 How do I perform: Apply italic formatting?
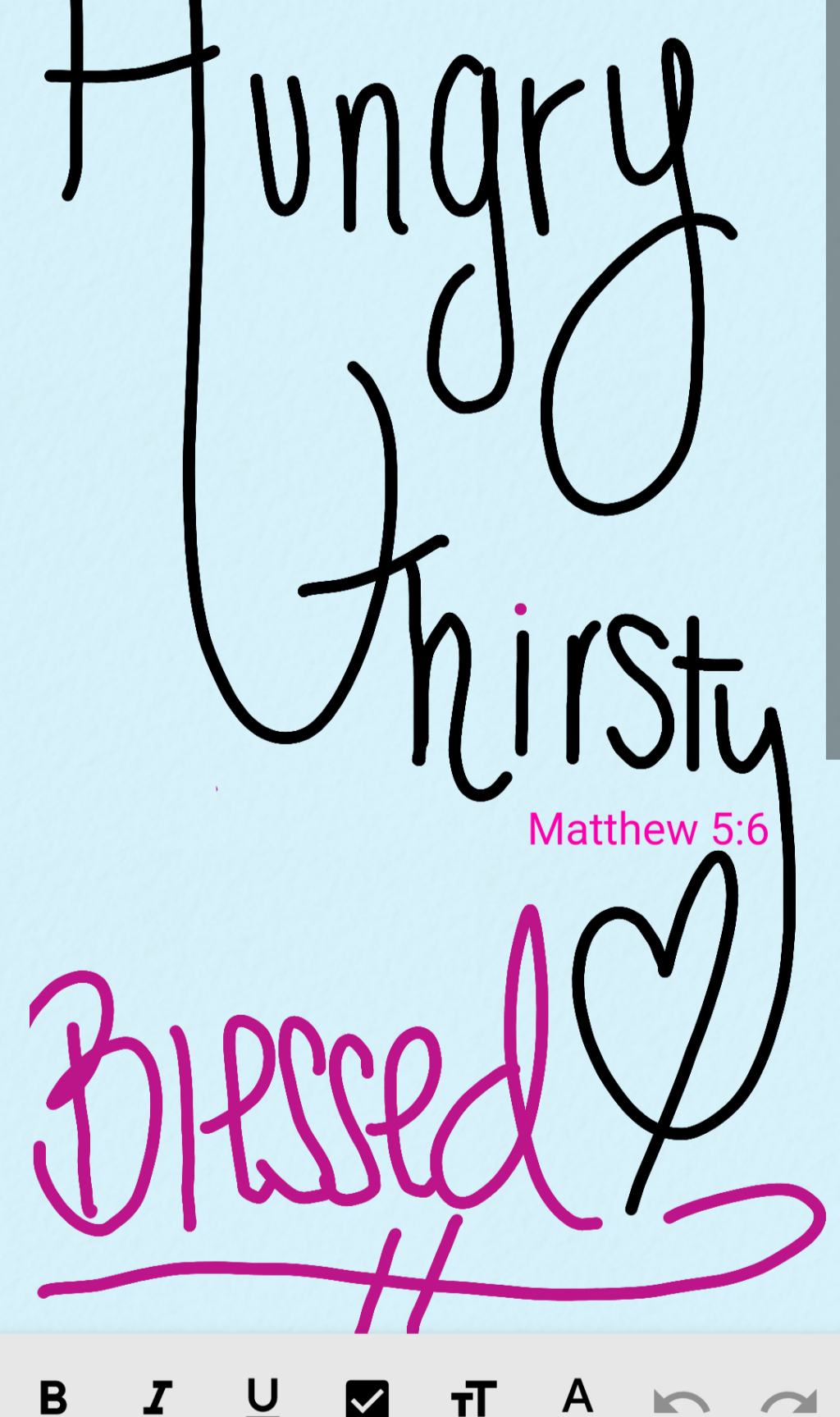157,1396
